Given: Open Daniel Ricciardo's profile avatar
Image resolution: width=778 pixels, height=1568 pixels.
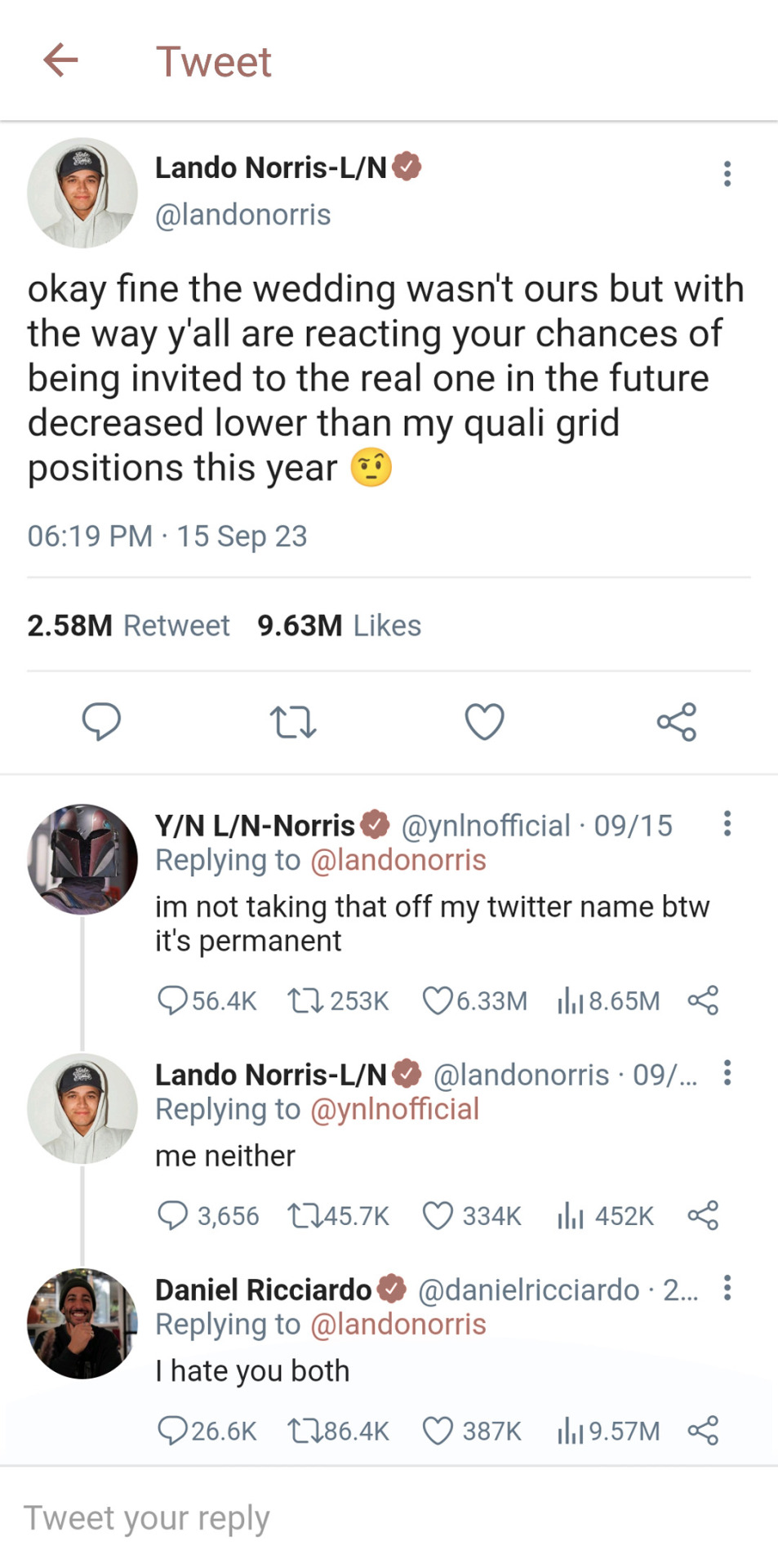Looking at the screenshot, I should 82,1323.
